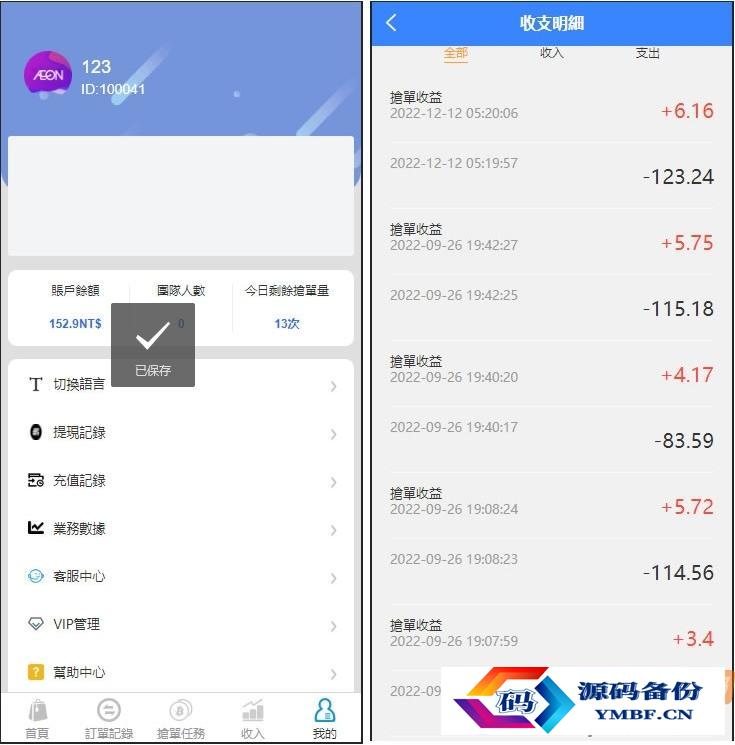
Task: Select the 全部 tab
Action: (x=456, y=53)
